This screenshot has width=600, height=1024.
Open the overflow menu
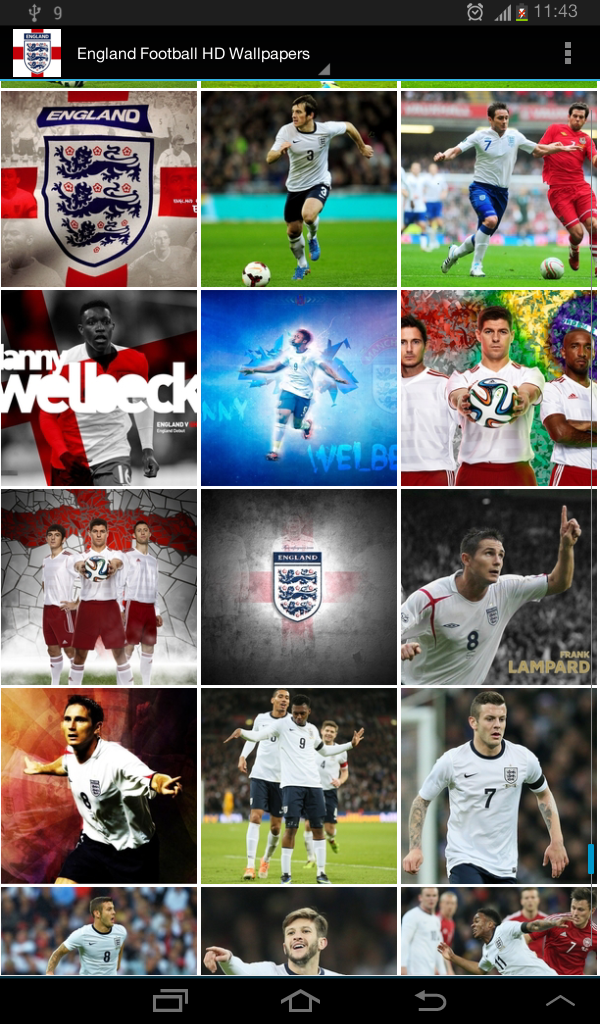click(x=567, y=53)
